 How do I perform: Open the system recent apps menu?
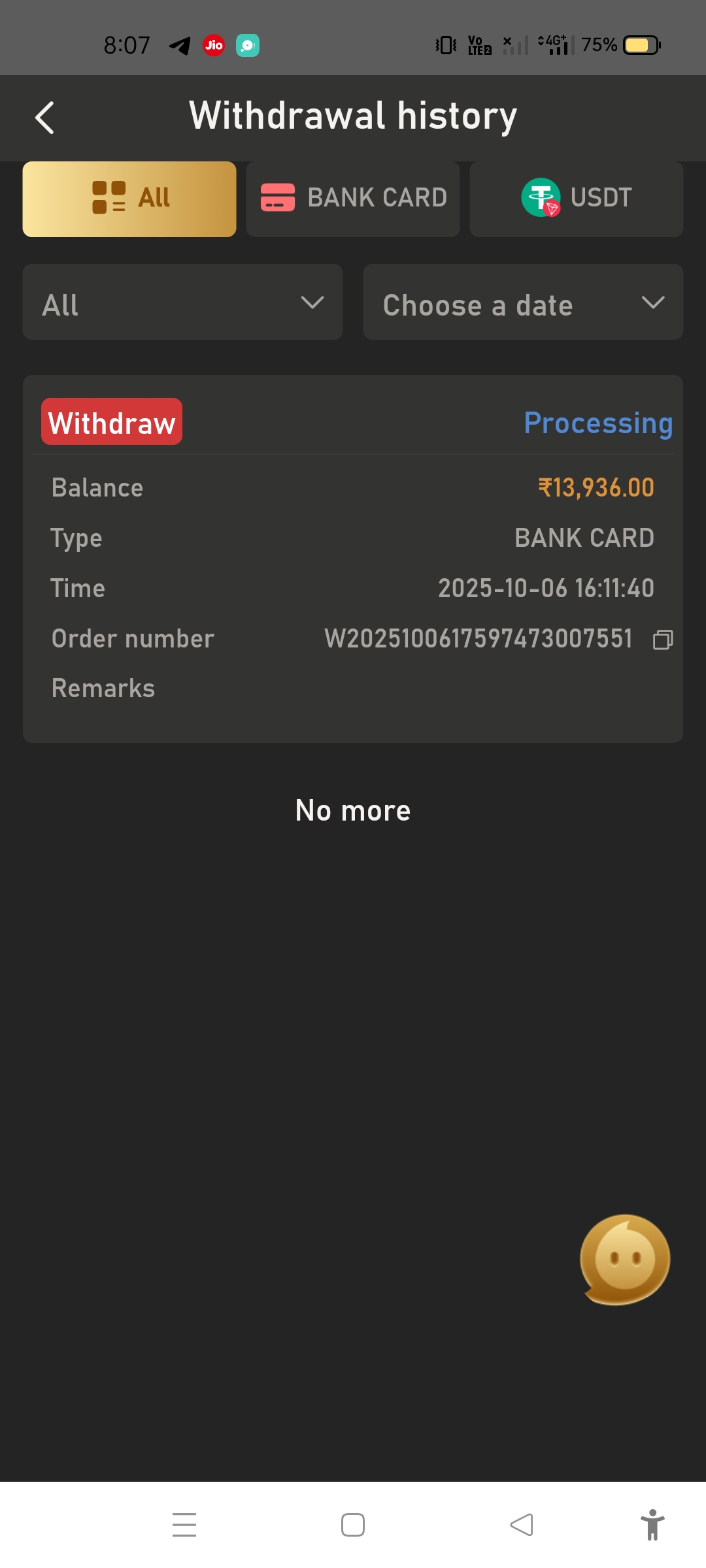click(184, 1525)
